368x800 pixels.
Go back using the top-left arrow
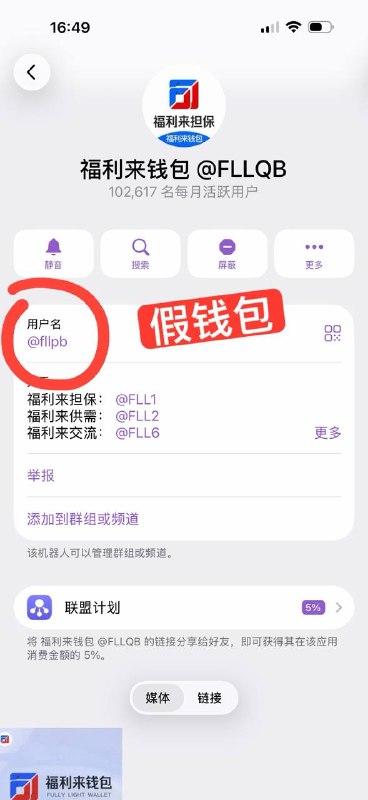pyautogui.click(x=32, y=72)
